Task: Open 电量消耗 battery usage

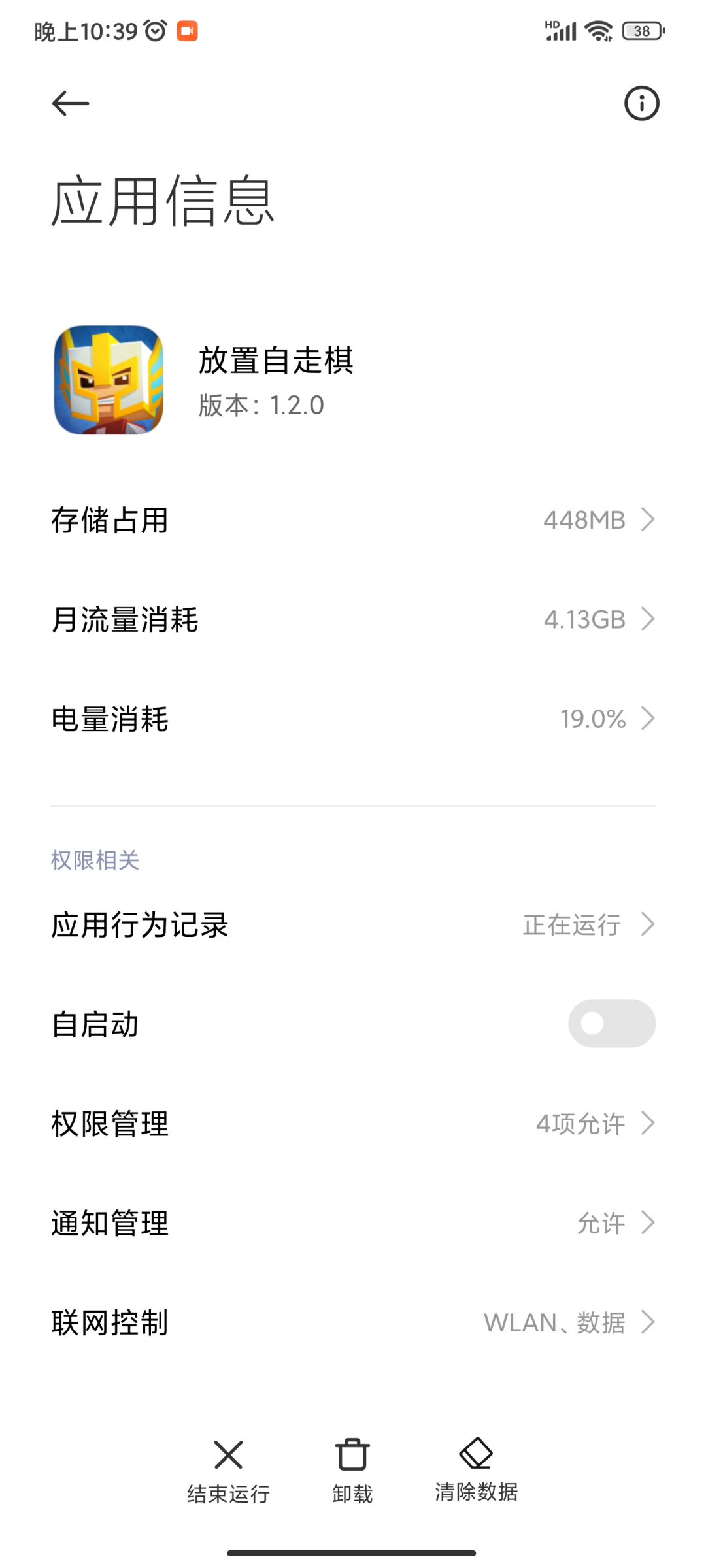Action: [353, 719]
